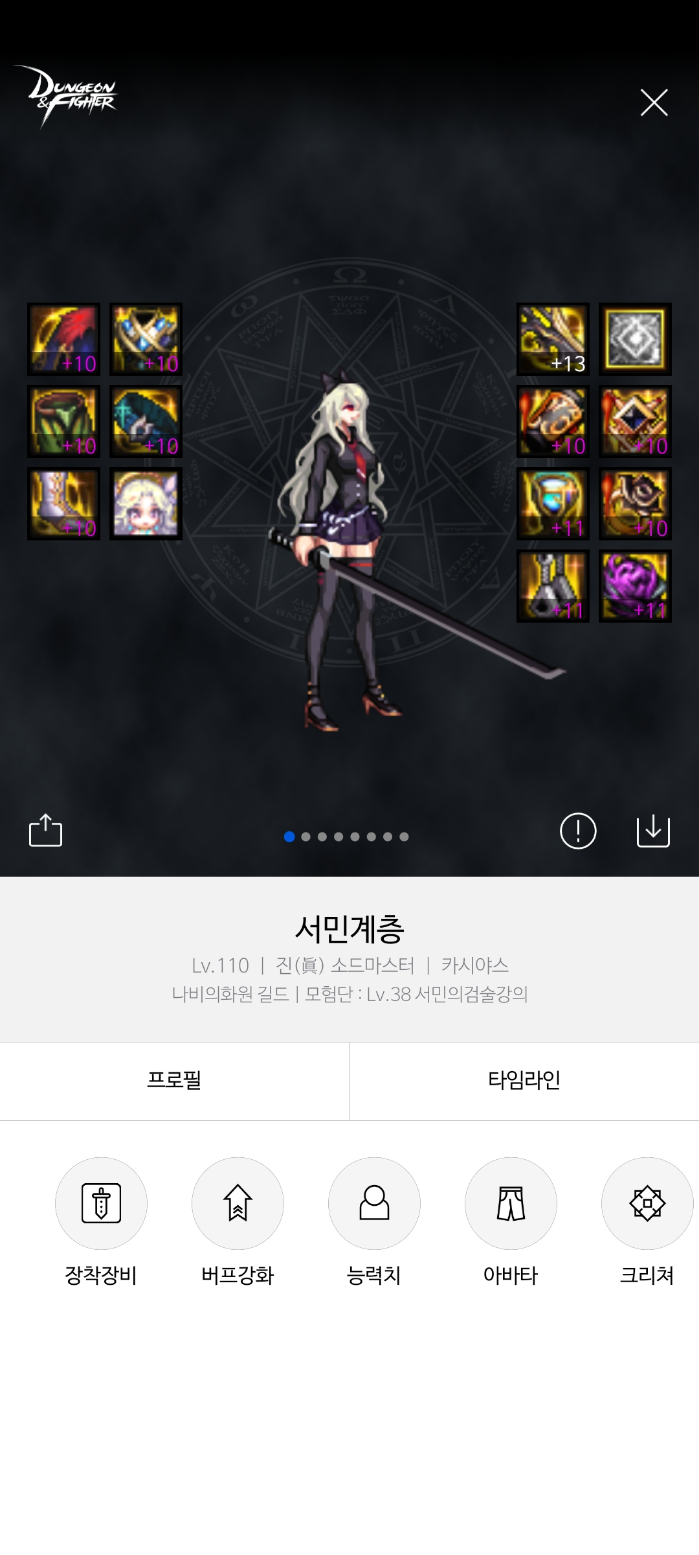Select the white boots +10 slot

[x=63, y=504]
